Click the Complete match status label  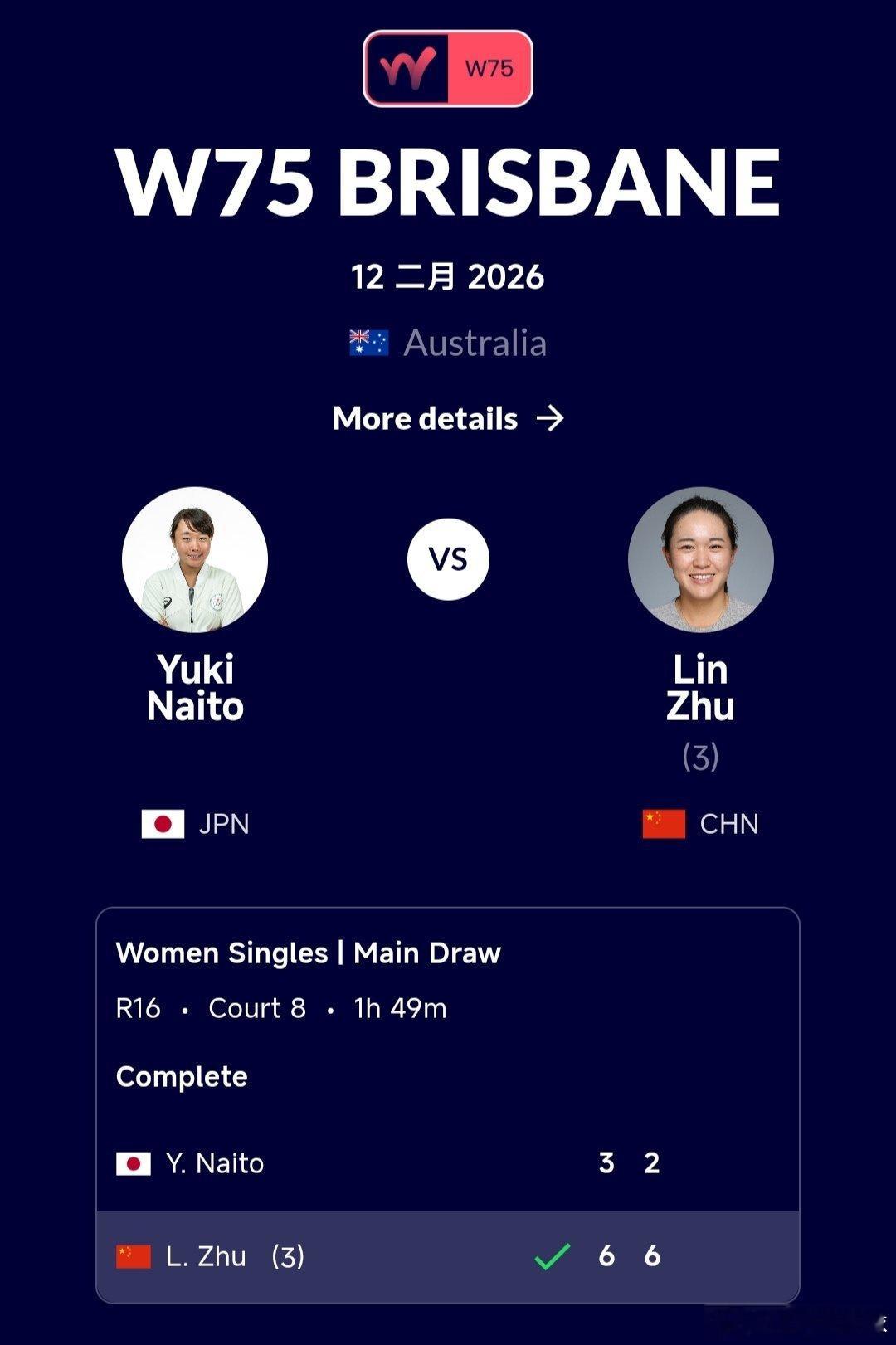[182, 1076]
